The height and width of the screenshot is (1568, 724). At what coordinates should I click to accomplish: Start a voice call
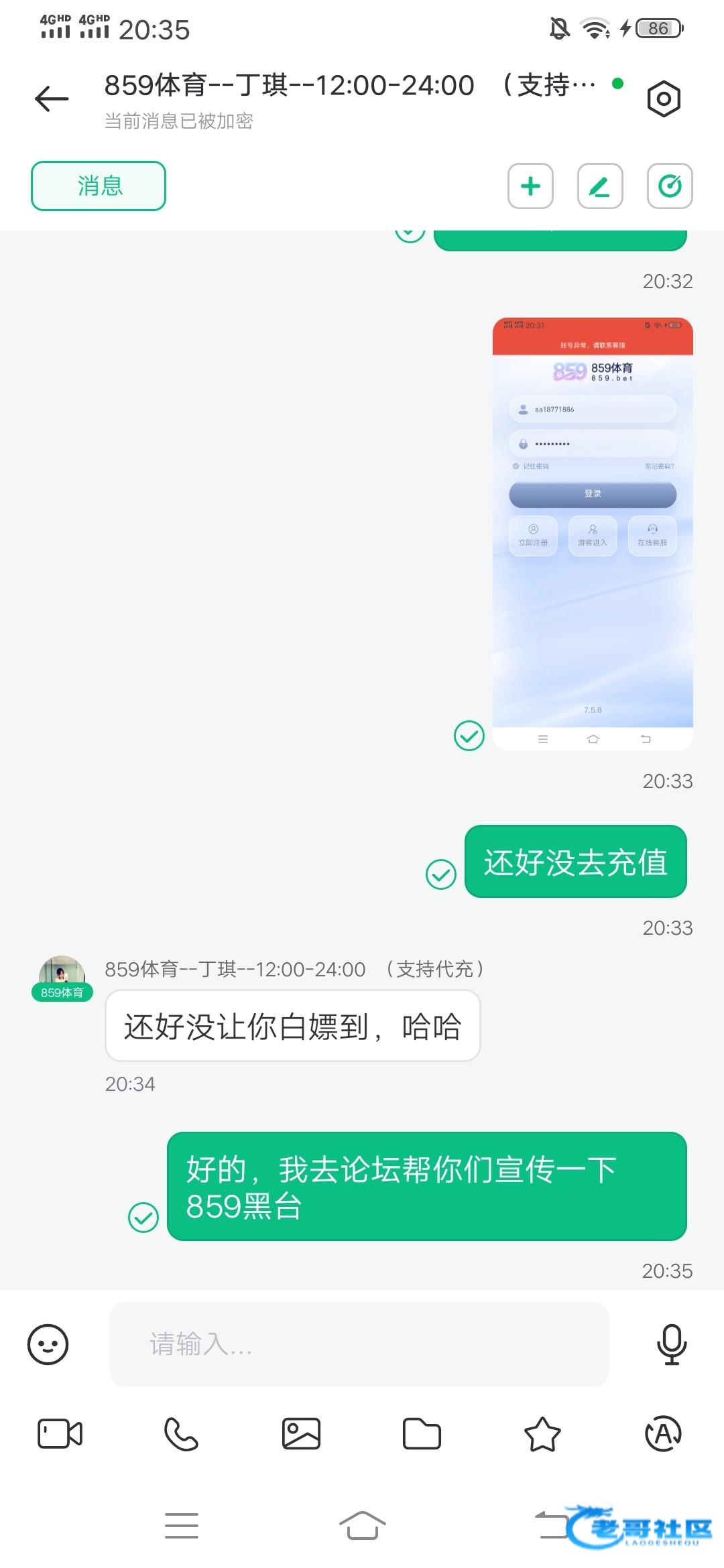coord(181,1434)
